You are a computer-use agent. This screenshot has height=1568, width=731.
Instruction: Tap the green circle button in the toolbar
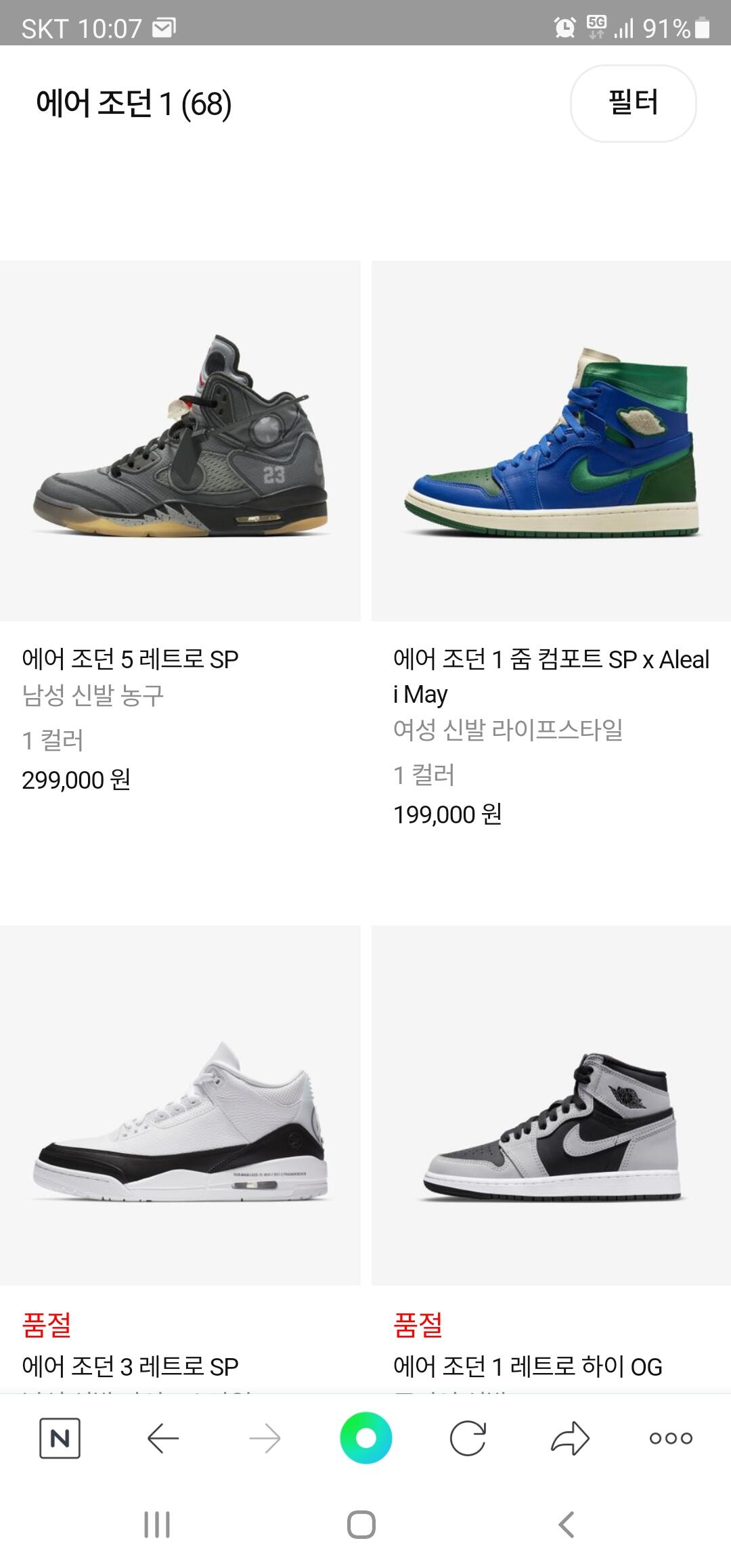click(365, 1438)
